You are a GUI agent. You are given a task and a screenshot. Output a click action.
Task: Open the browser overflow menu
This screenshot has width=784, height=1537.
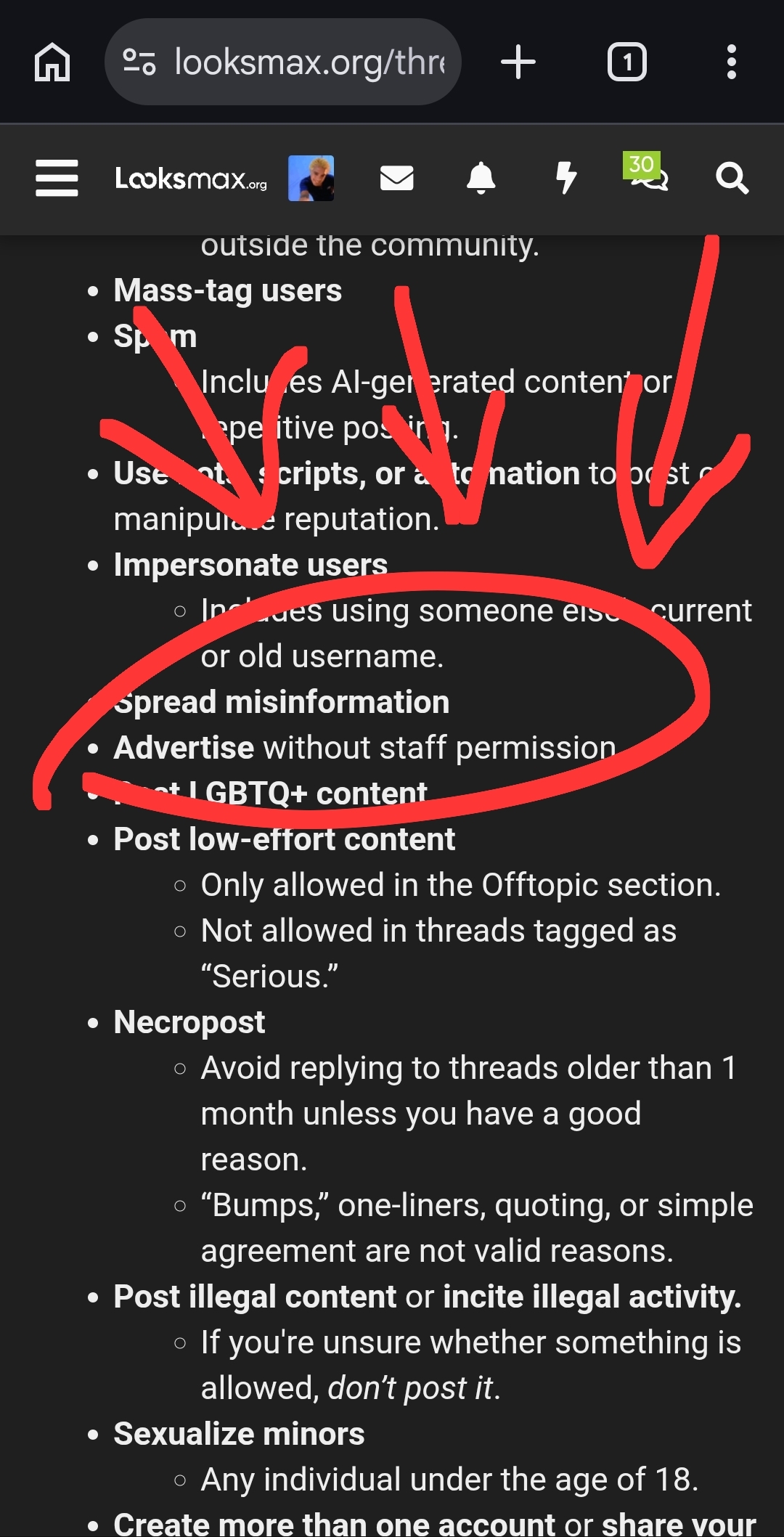click(x=731, y=62)
